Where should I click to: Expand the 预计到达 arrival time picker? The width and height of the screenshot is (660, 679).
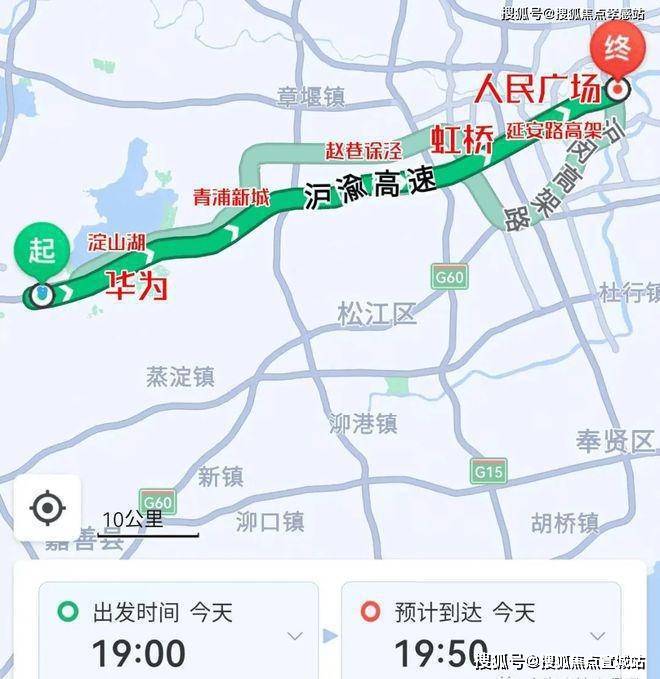click(598, 636)
